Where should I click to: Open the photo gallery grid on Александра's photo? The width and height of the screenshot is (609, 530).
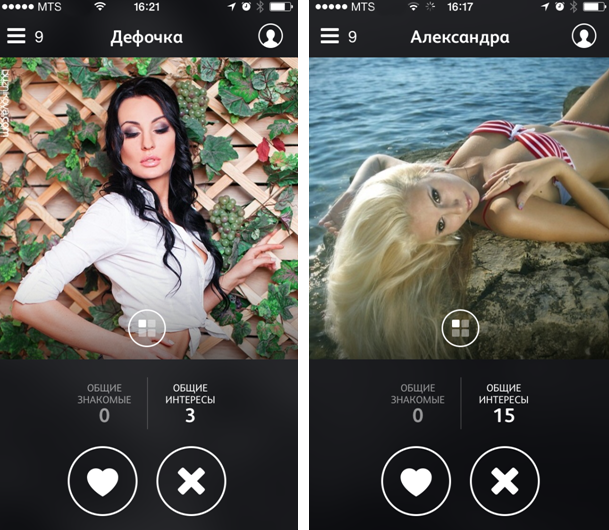tap(461, 328)
